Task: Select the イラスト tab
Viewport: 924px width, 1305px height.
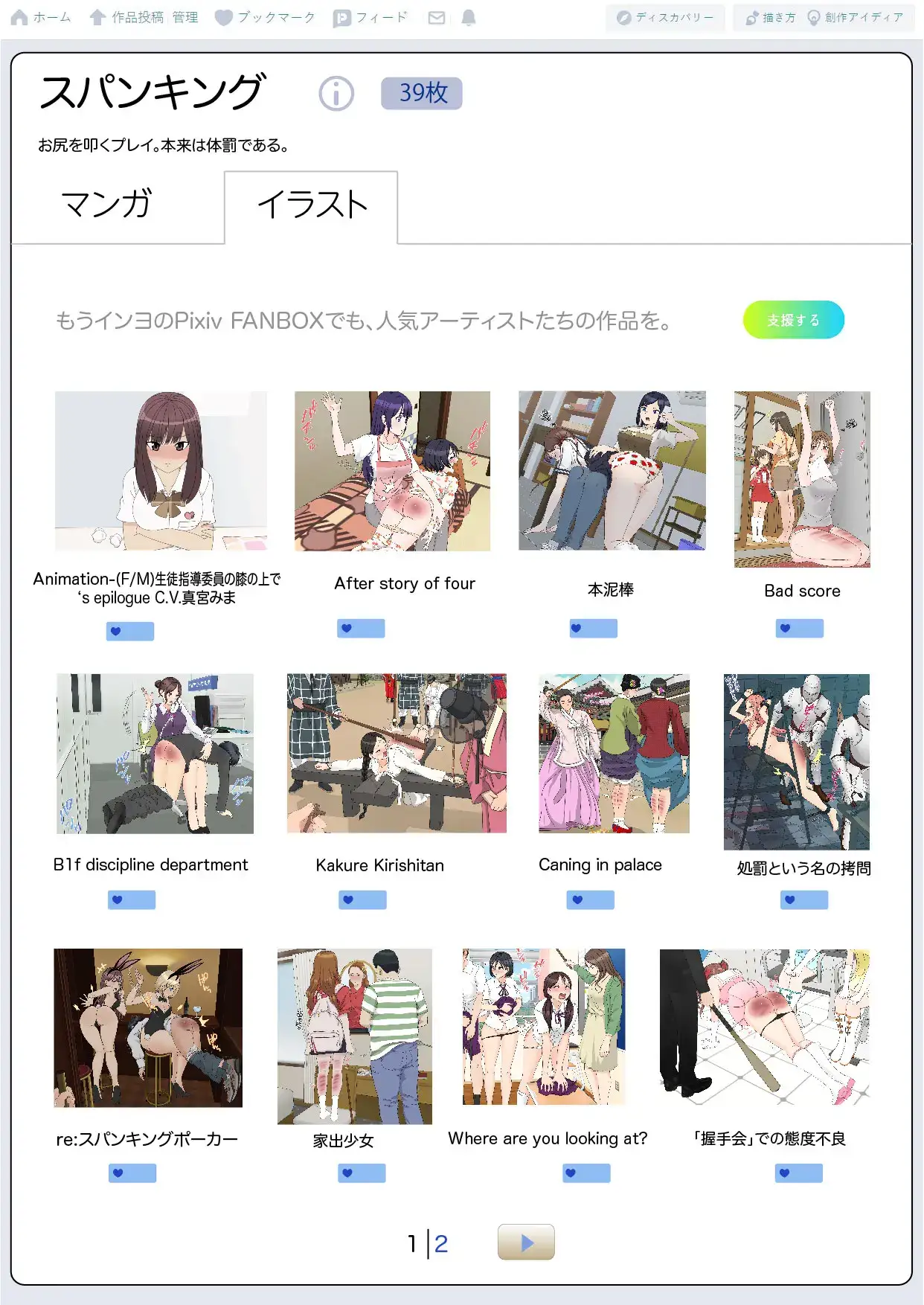Action: [x=312, y=205]
